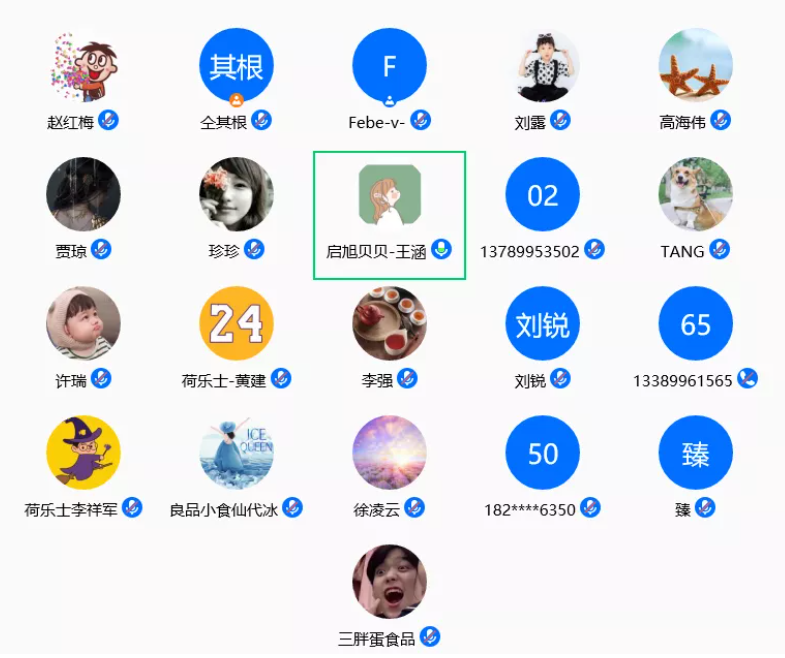Open highlighted speaker 启旭贝贝-王涵
This screenshot has height=658, width=785.
tap(390, 197)
